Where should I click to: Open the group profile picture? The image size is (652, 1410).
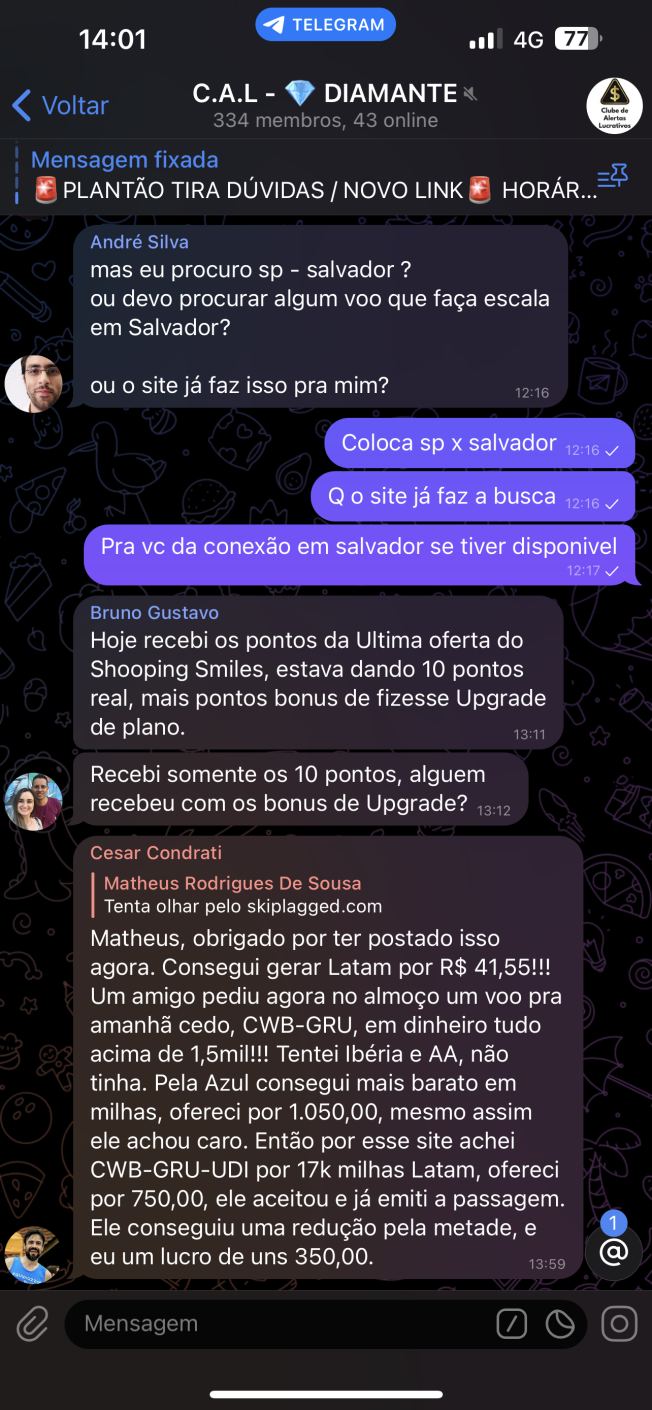613,105
